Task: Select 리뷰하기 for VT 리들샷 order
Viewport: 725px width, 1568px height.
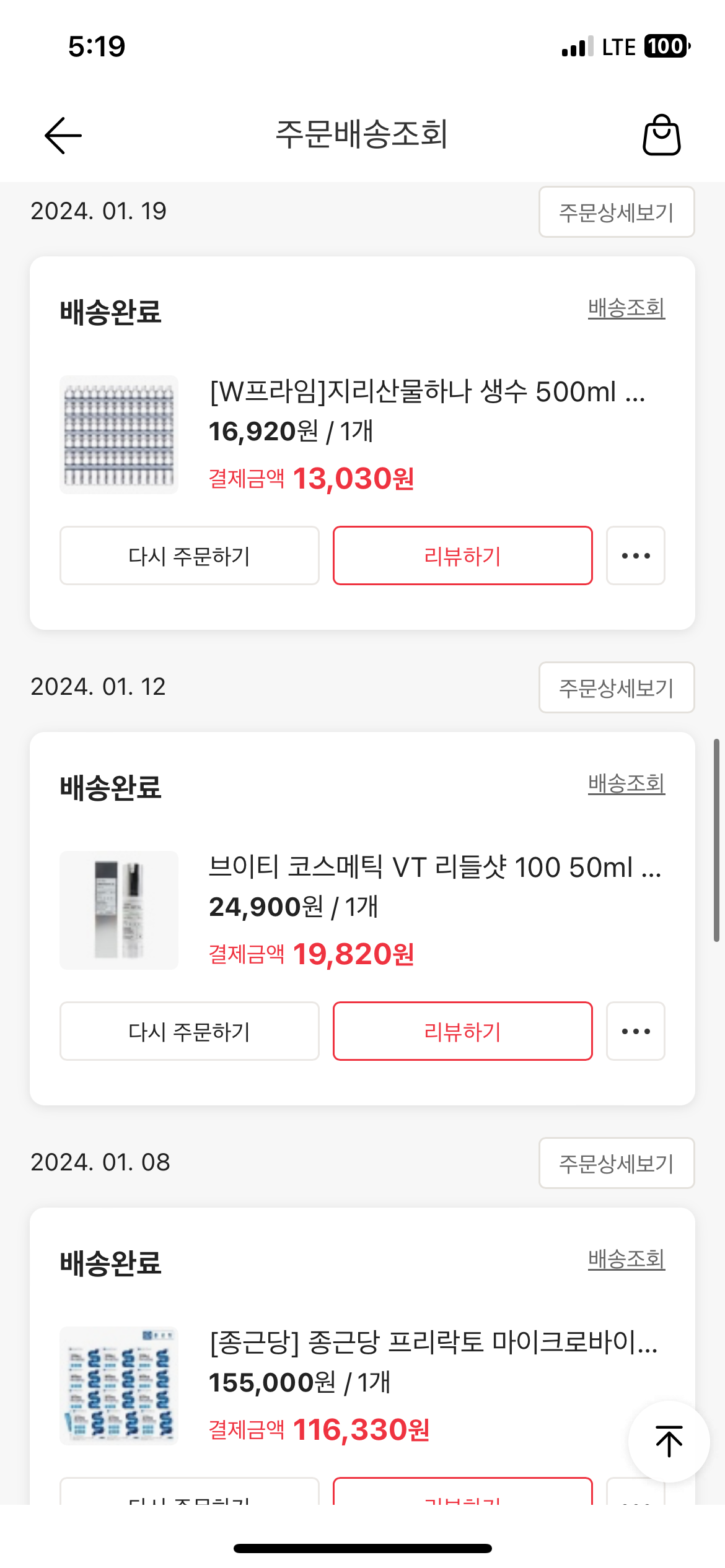Action: point(462,1032)
